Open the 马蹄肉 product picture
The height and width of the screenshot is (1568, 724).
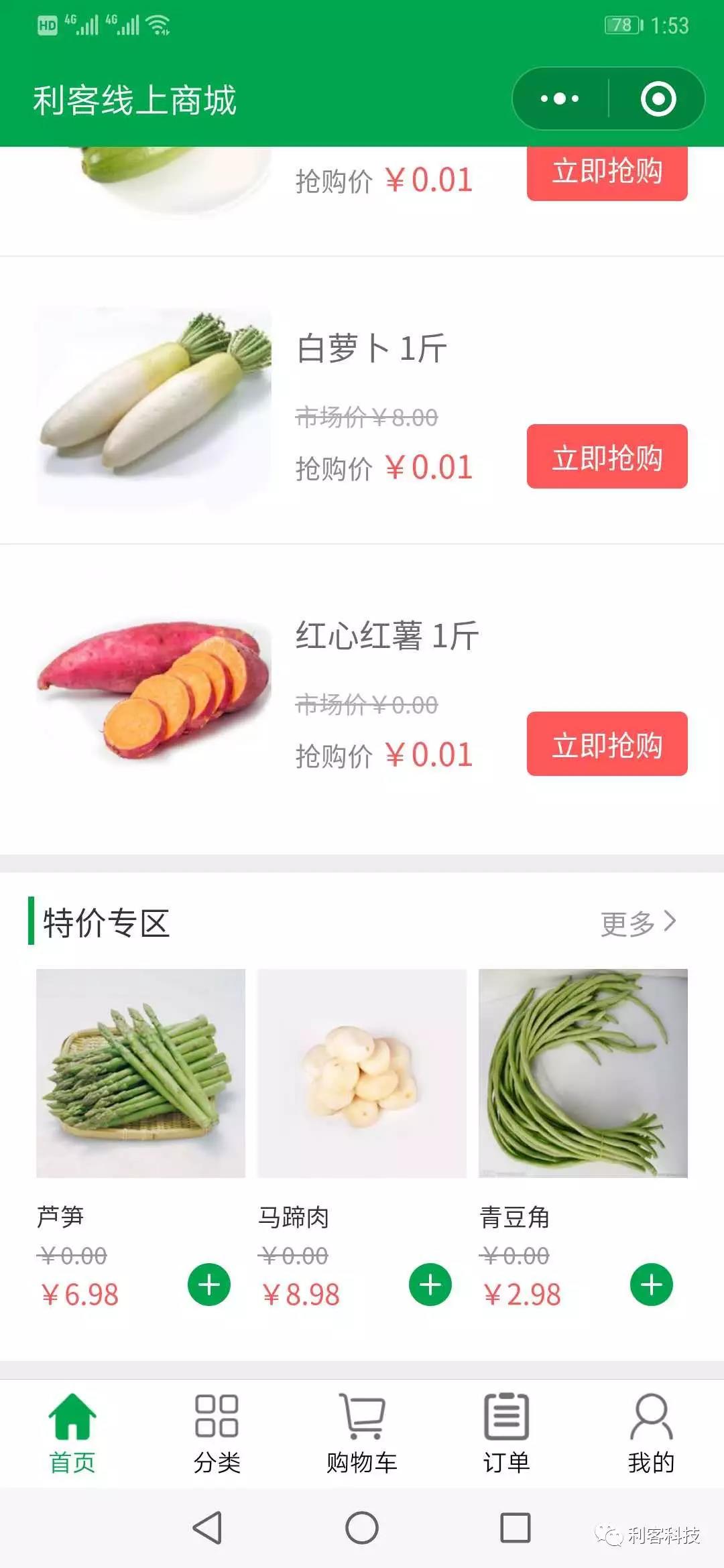[x=362, y=1073]
